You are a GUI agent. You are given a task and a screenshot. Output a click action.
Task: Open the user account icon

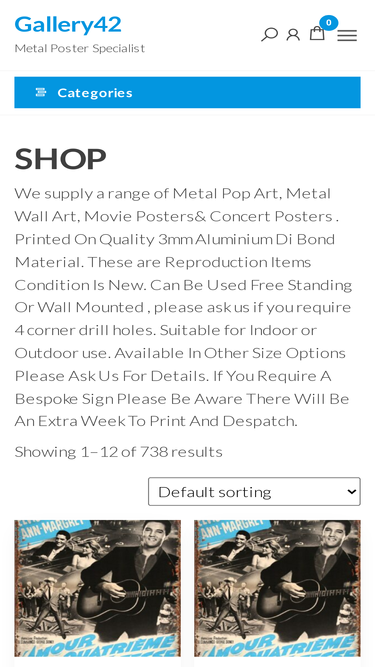293,34
